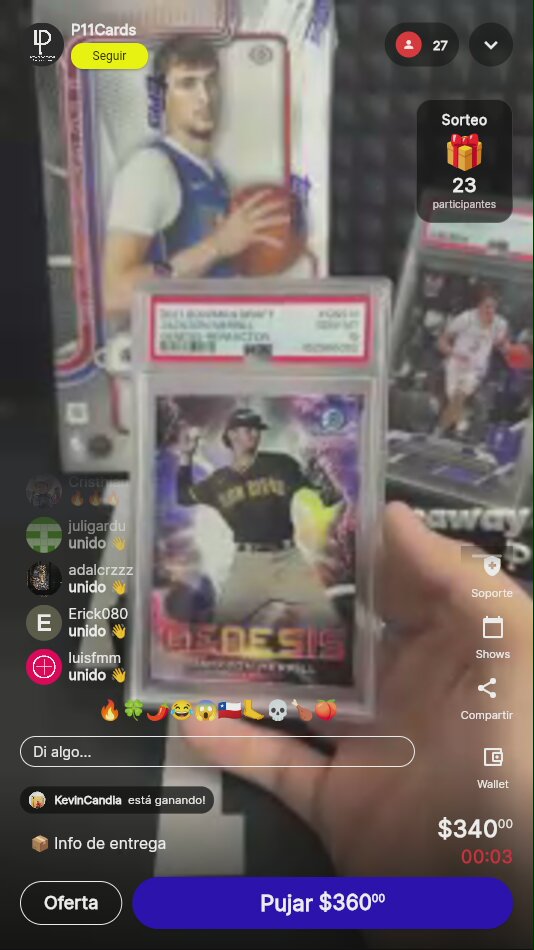The width and height of the screenshot is (534, 950).
Task: Send the Chile flag emoji reaction
Action: (229, 710)
